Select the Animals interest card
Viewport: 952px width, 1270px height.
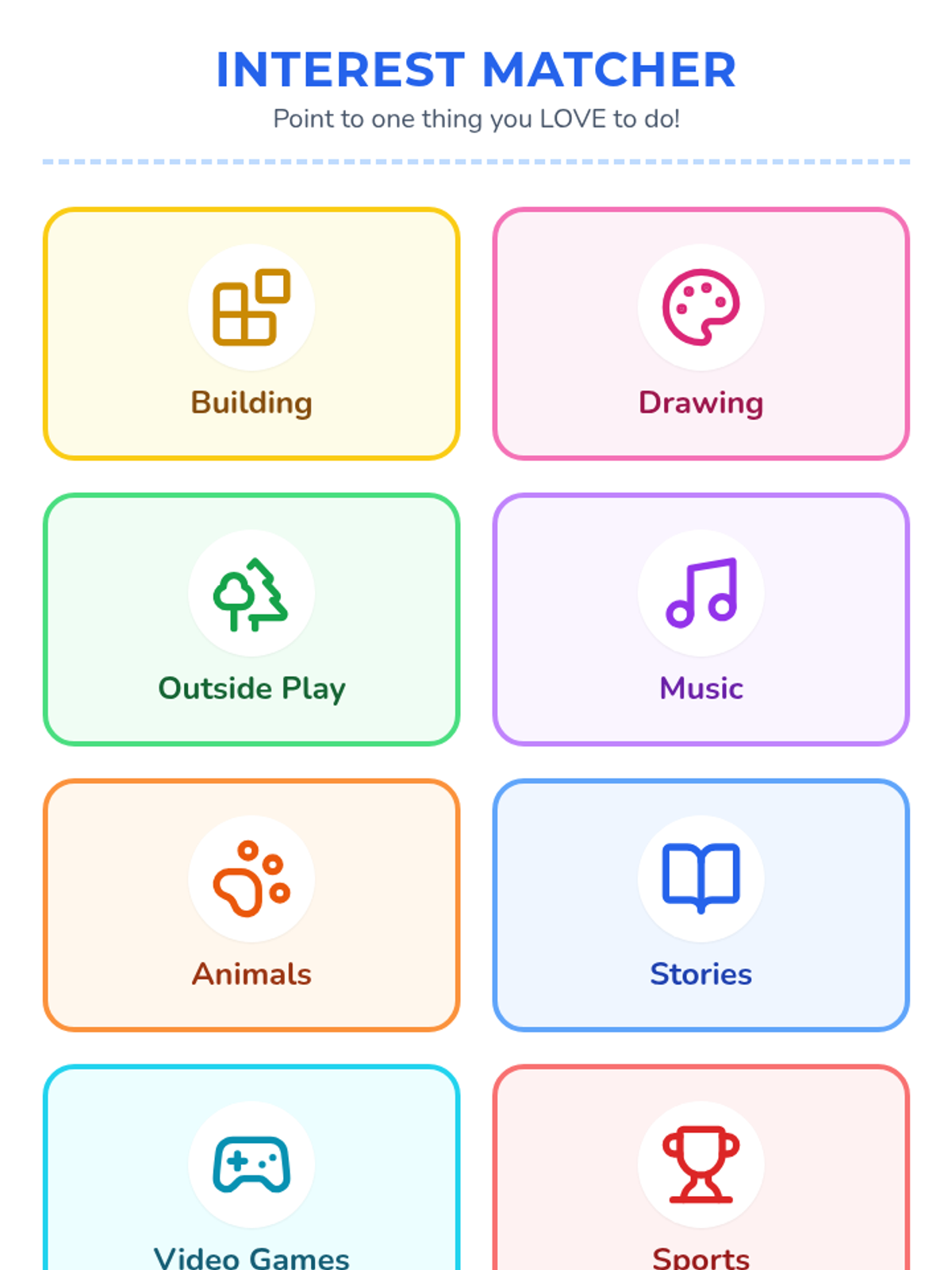point(251,906)
